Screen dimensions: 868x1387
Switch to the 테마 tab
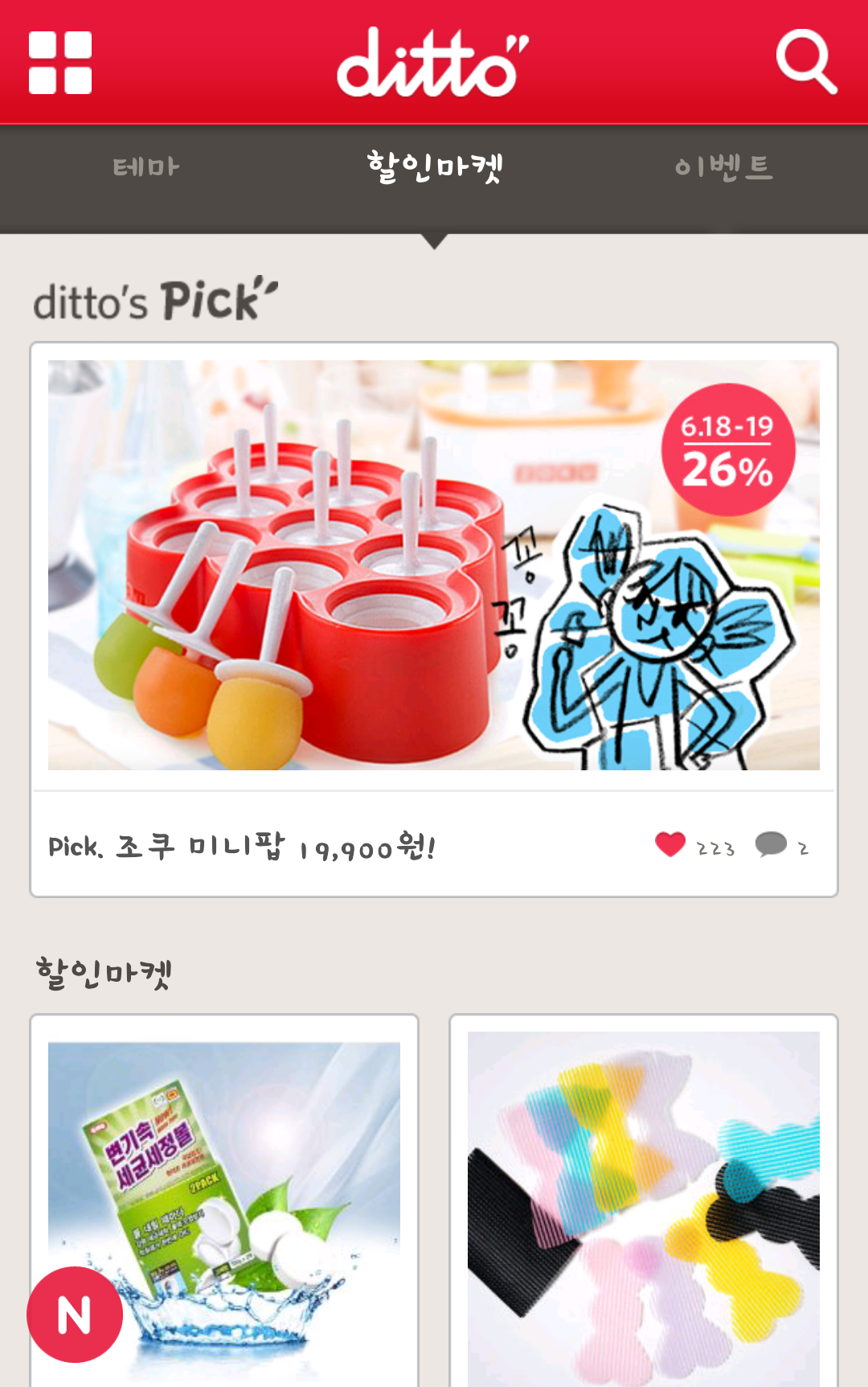click(145, 167)
